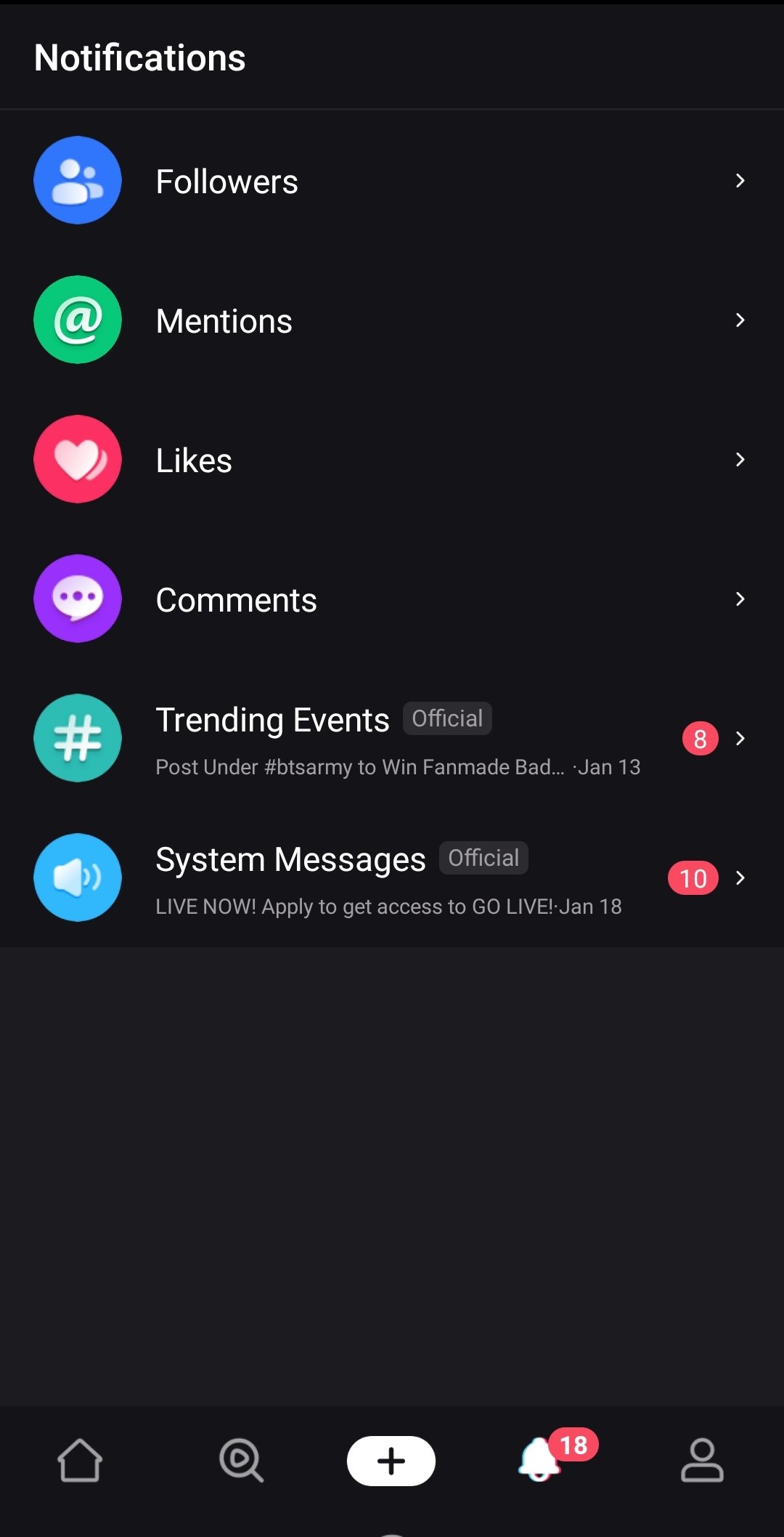Open Comments notifications
The image size is (784, 1537).
392,599
